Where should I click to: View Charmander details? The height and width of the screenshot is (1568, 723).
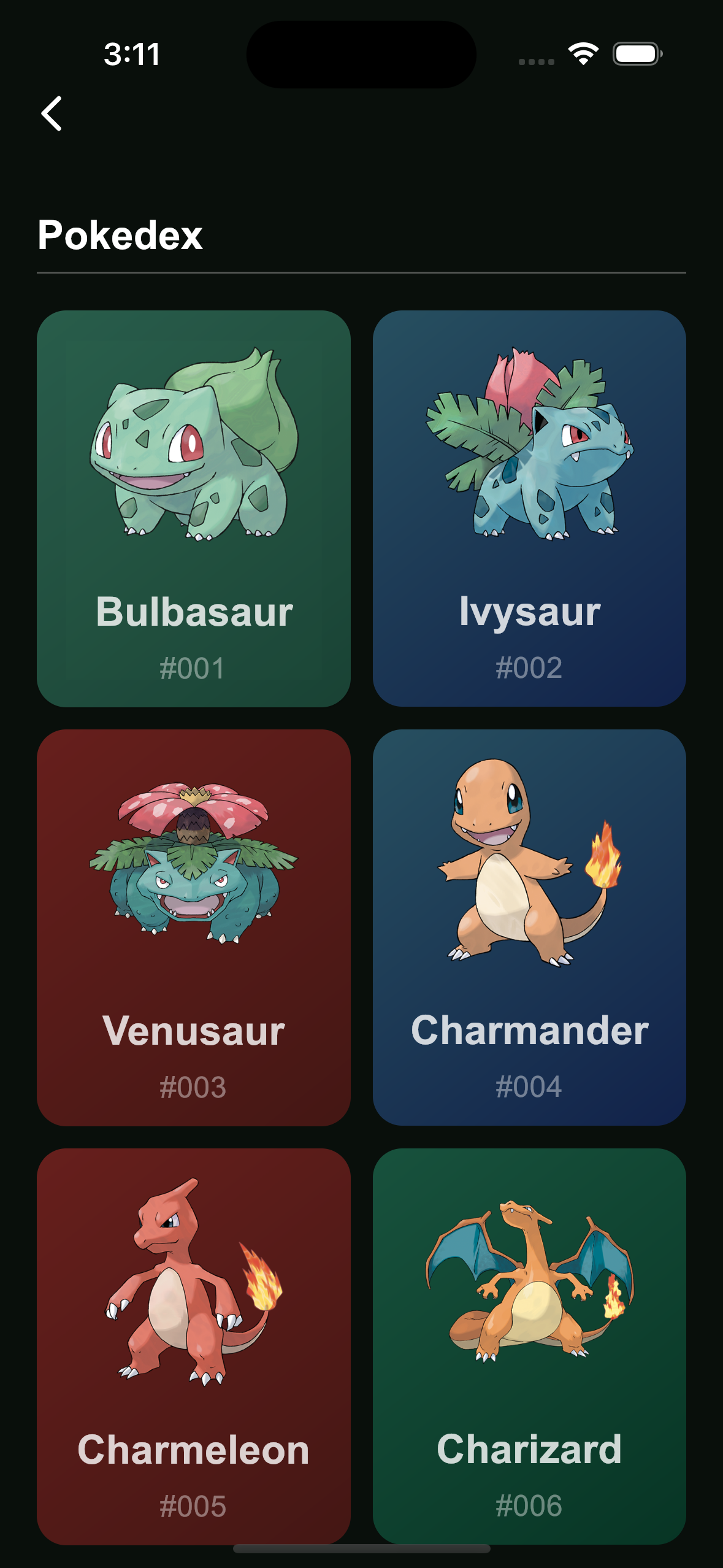[529, 927]
